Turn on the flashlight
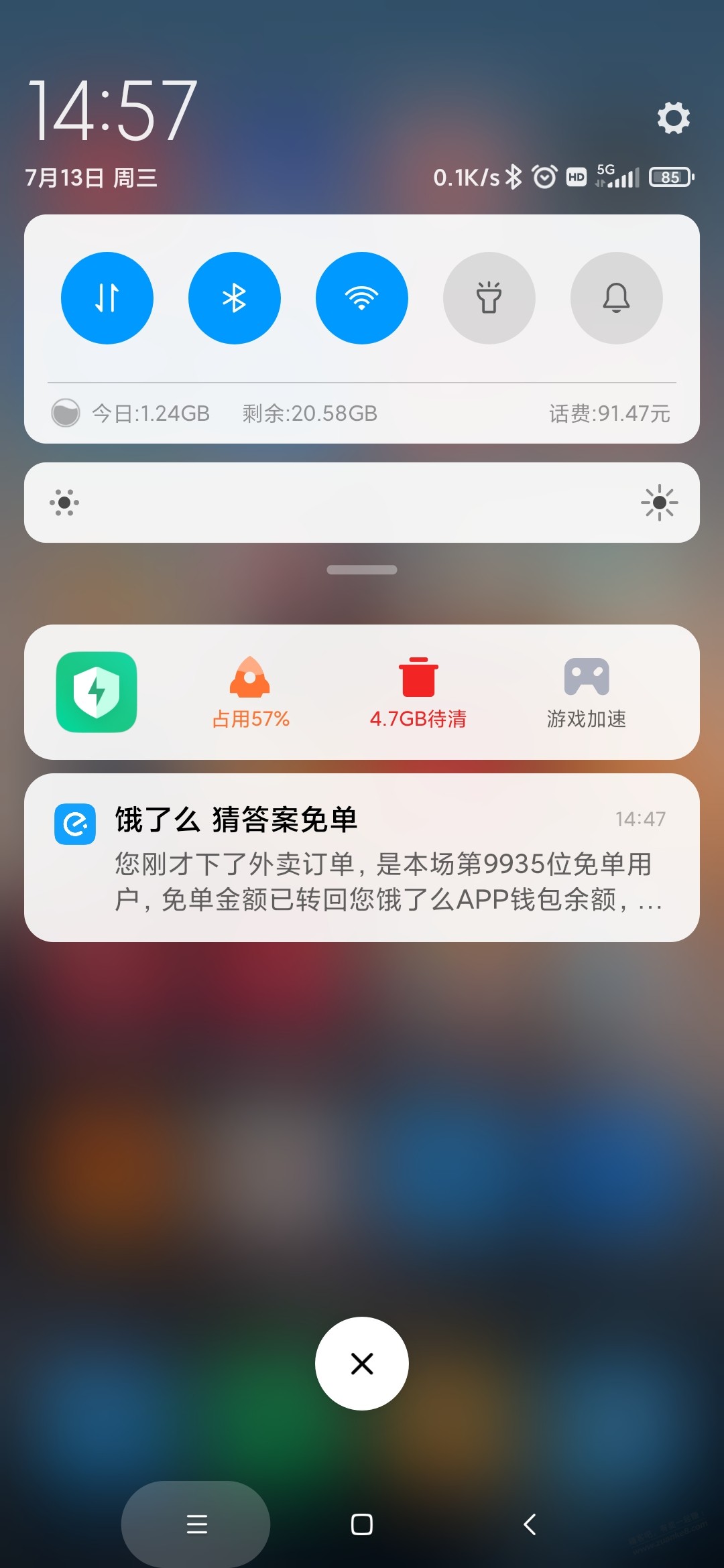The height and width of the screenshot is (1568, 724). coord(489,298)
